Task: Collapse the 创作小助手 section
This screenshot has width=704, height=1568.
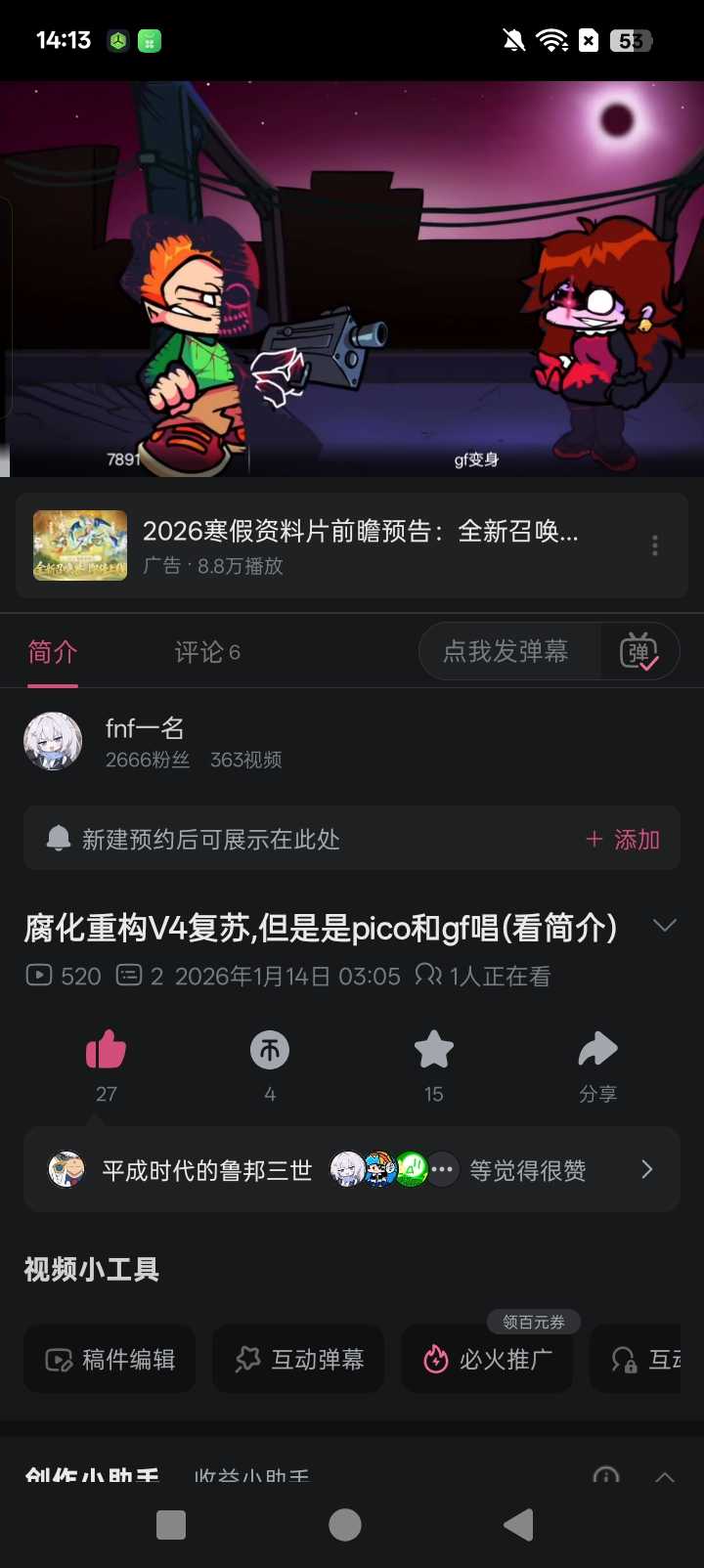Action: 665,1476
